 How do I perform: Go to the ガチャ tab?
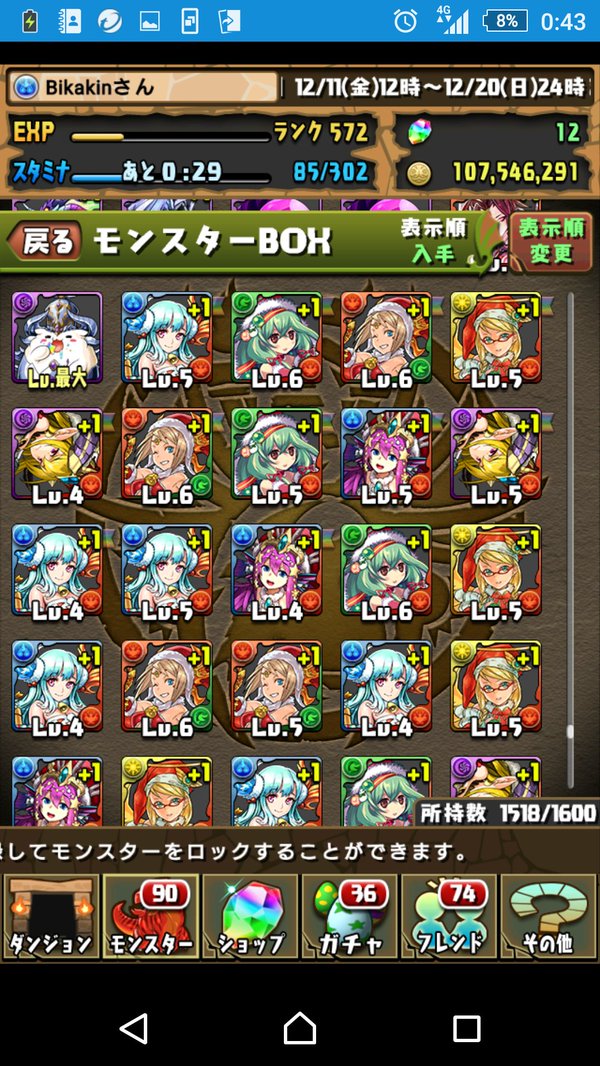tap(350, 916)
